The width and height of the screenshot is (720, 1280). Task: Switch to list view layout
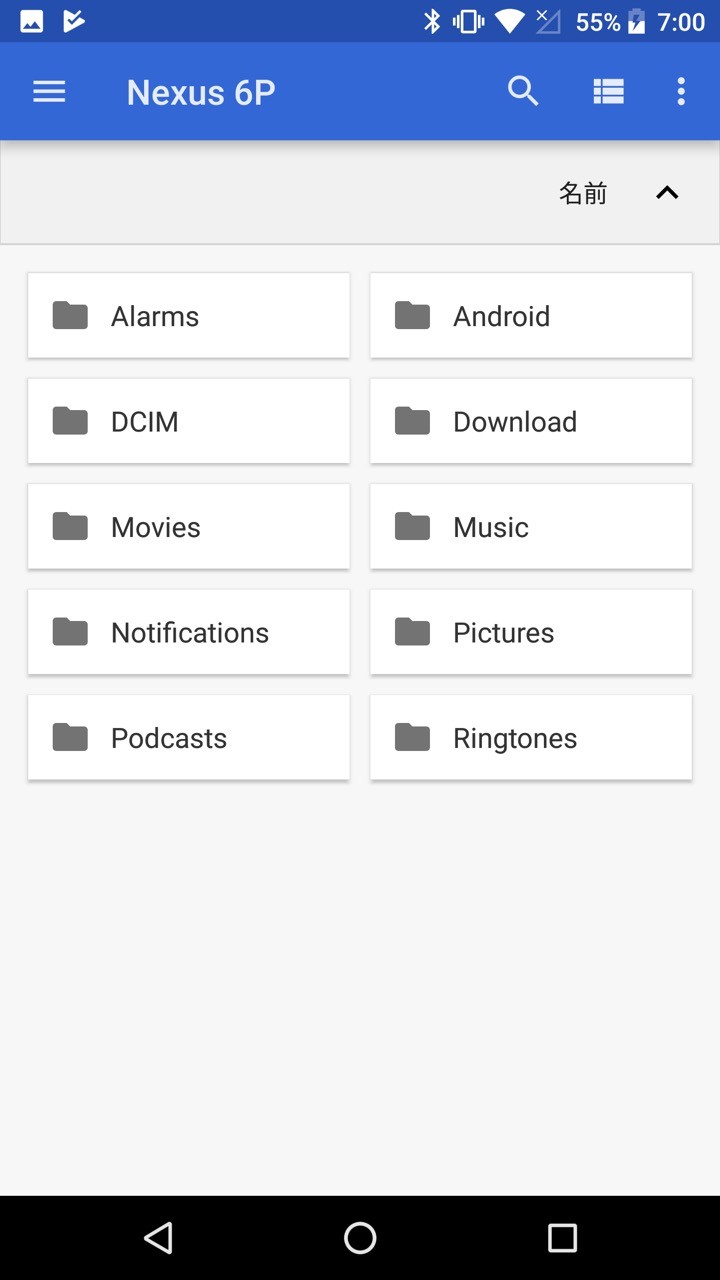[608, 92]
